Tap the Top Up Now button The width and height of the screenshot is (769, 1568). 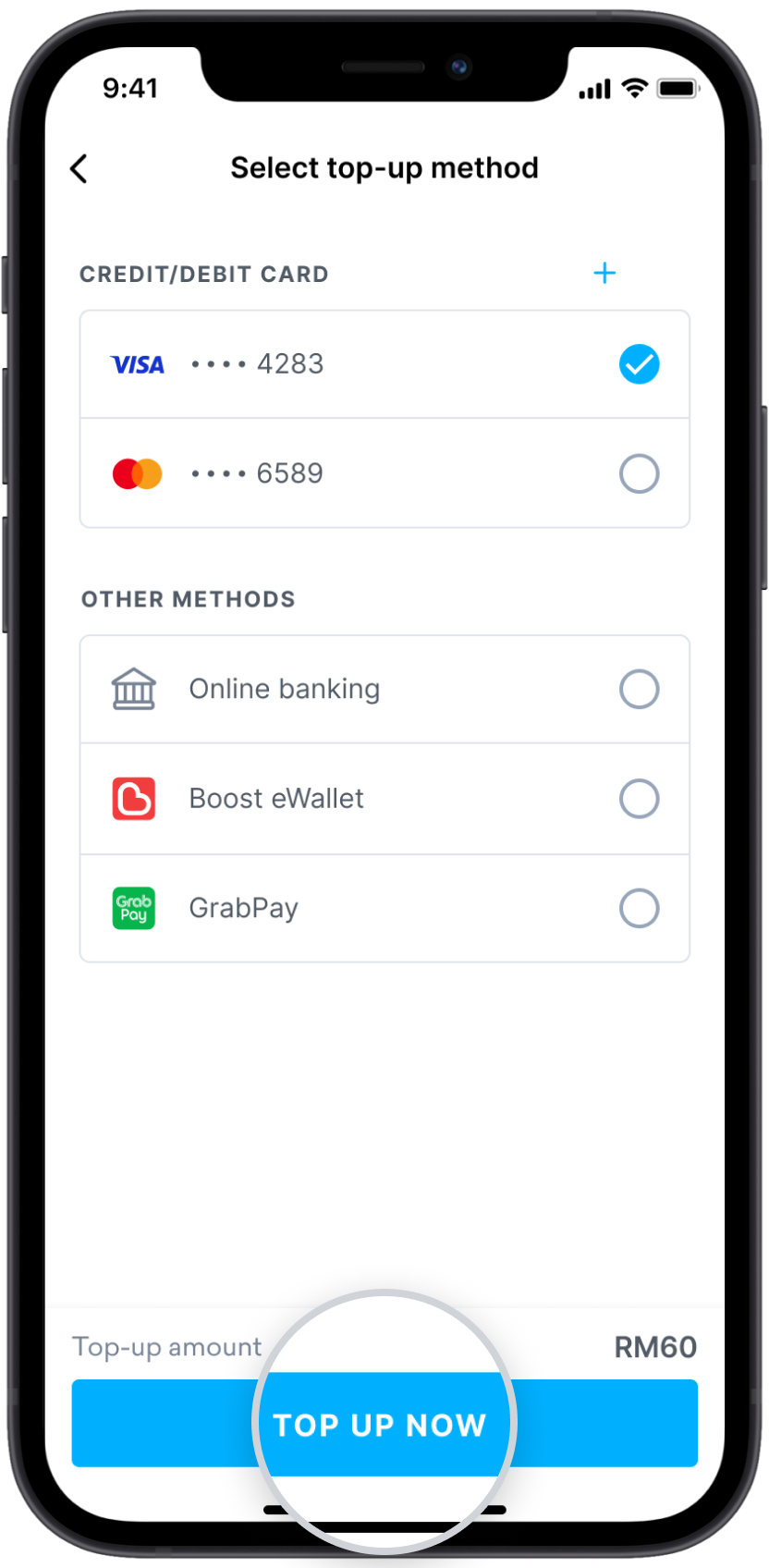click(x=384, y=1424)
